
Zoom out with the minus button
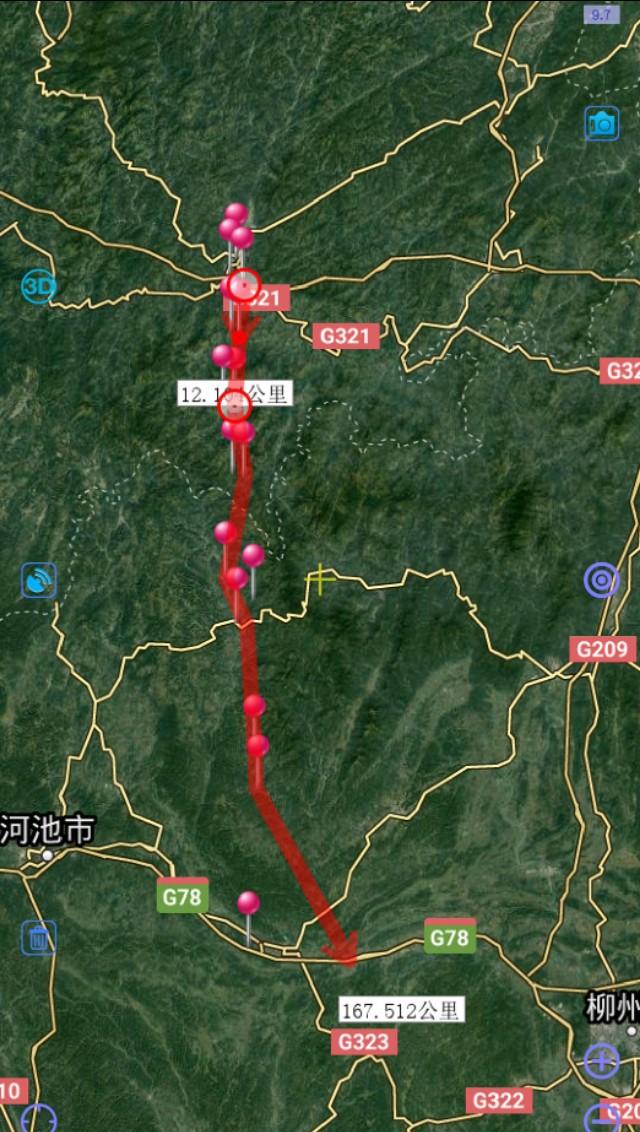[601, 1118]
